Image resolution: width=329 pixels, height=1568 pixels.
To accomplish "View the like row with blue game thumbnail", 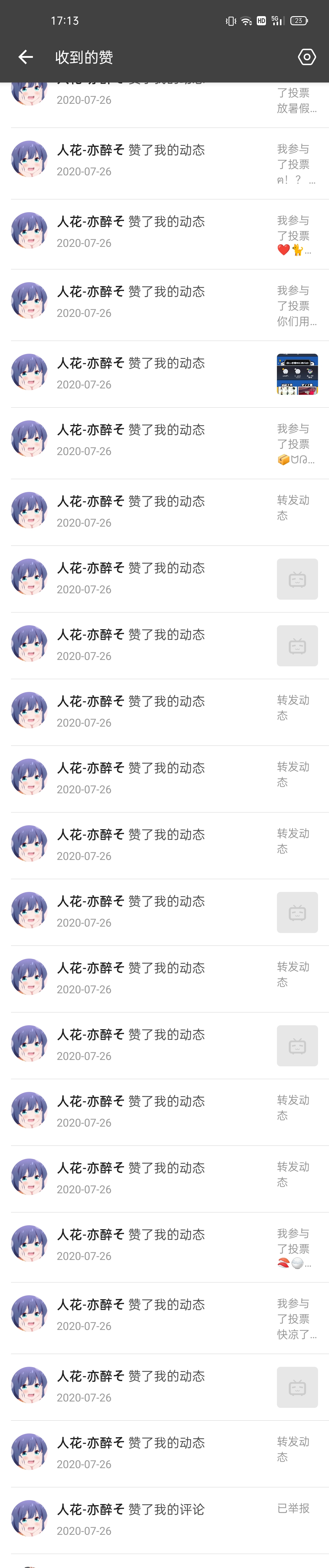I will pos(164,374).
